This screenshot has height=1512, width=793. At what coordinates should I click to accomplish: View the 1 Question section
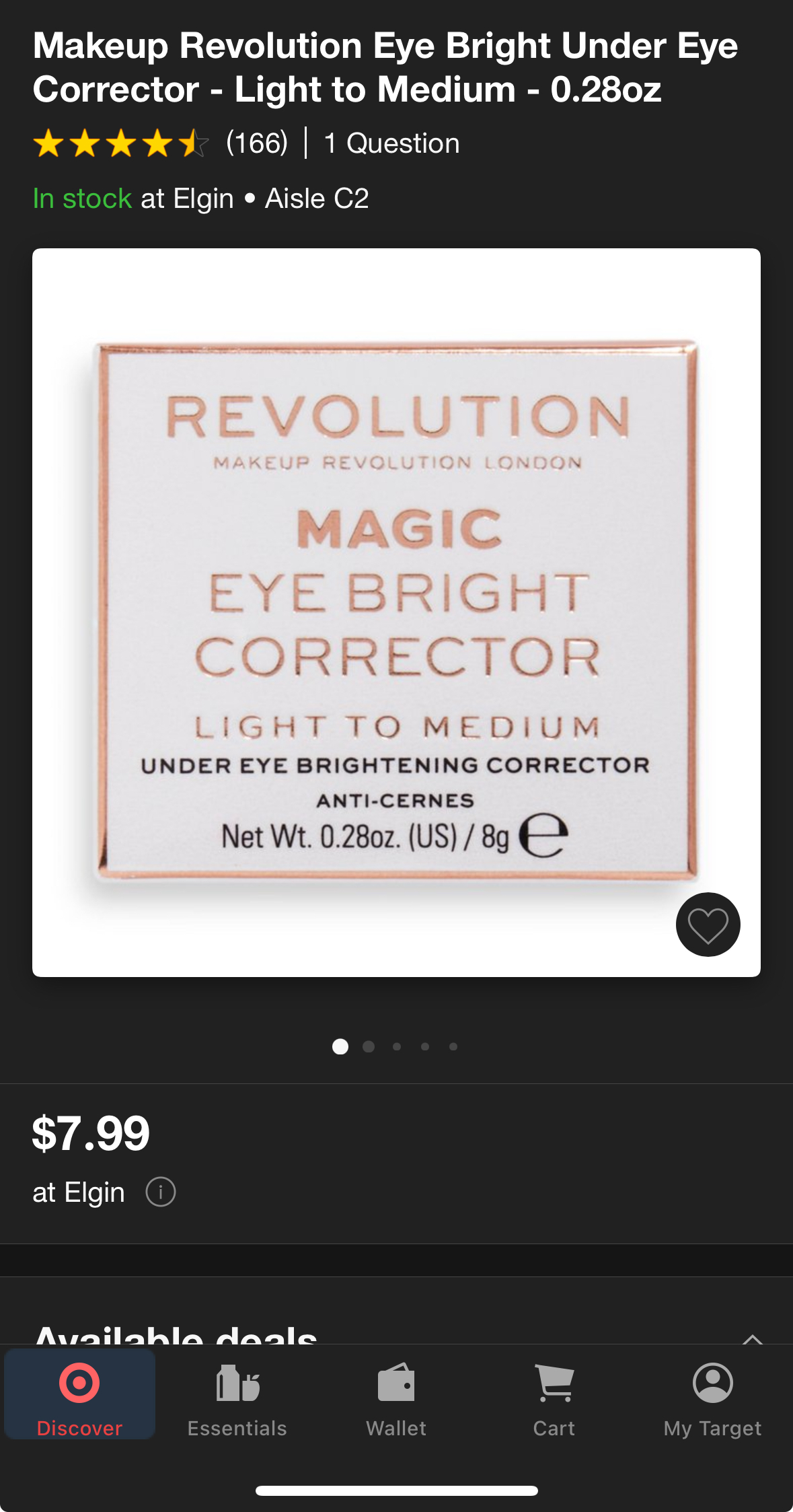pyautogui.click(x=391, y=143)
